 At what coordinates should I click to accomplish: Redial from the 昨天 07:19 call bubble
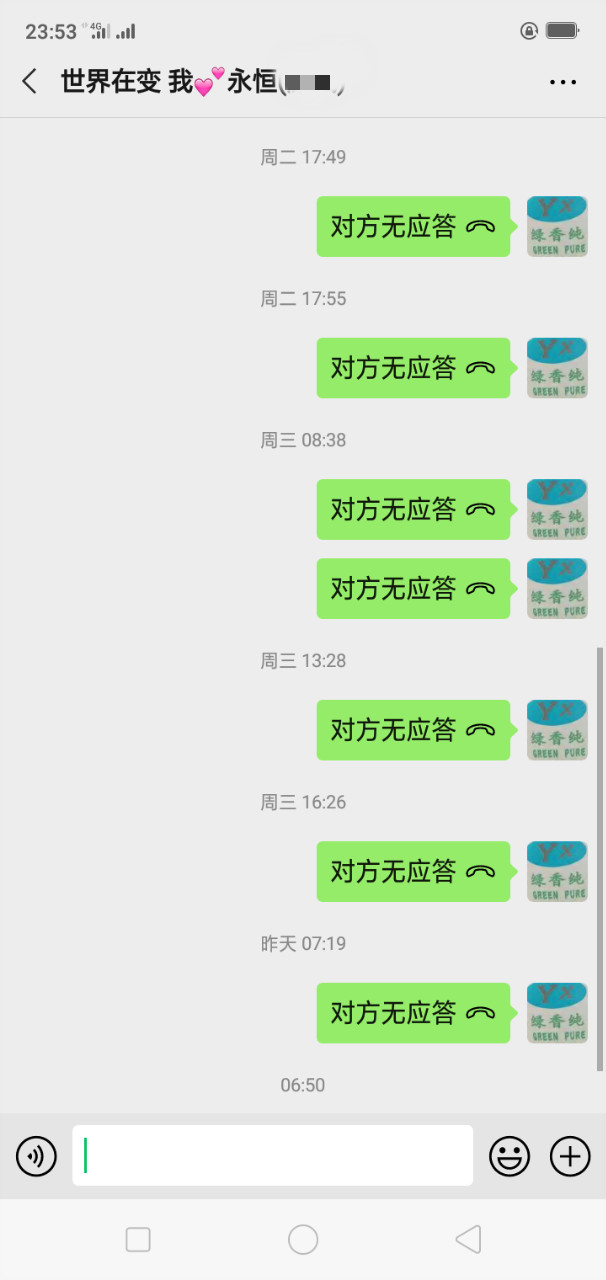(x=413, y=1013)
